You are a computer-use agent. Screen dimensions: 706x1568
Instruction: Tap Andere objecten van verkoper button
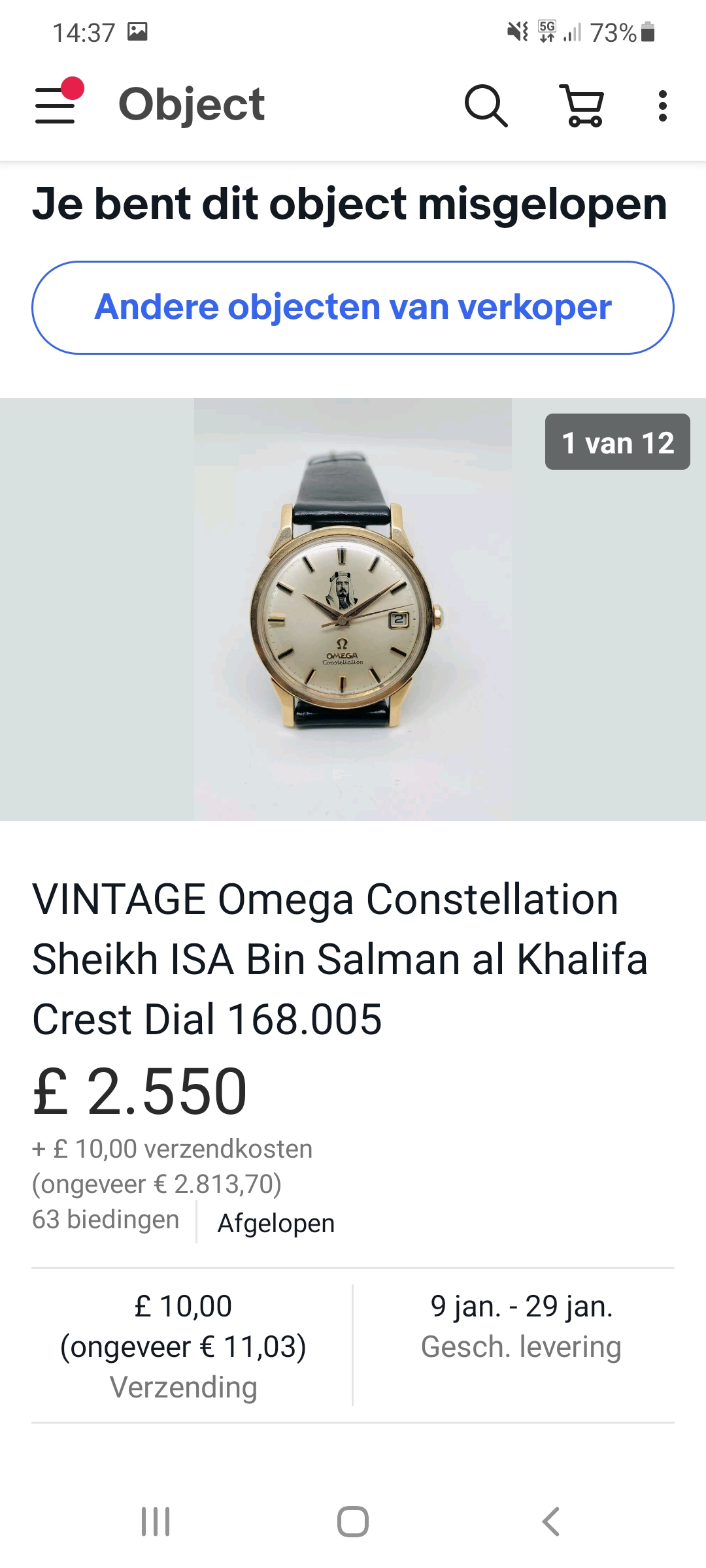click(x=353, y=308)
